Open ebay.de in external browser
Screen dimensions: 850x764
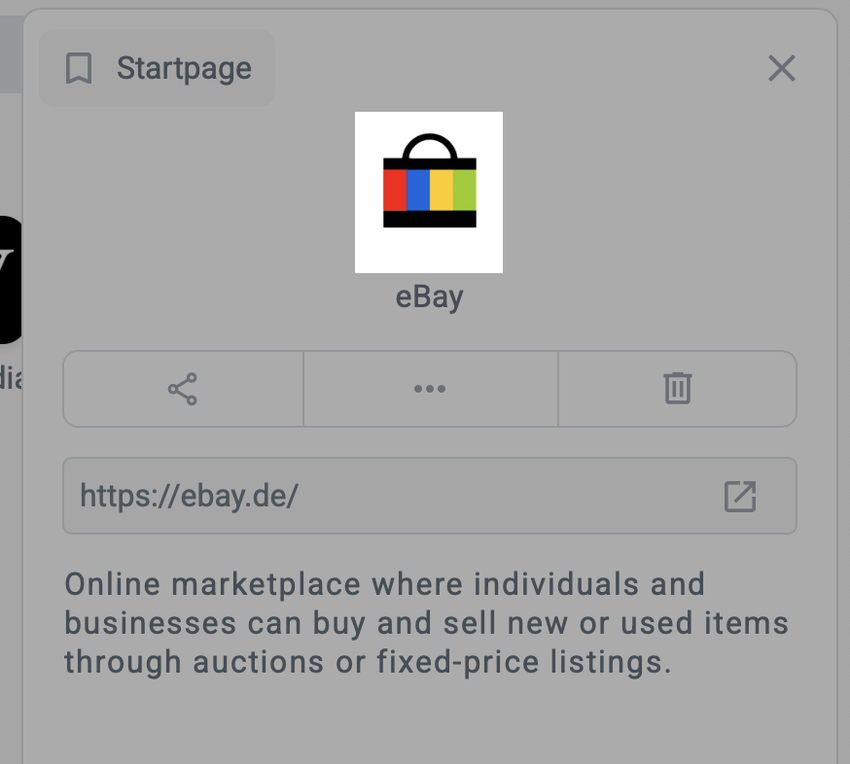[739, 496]
